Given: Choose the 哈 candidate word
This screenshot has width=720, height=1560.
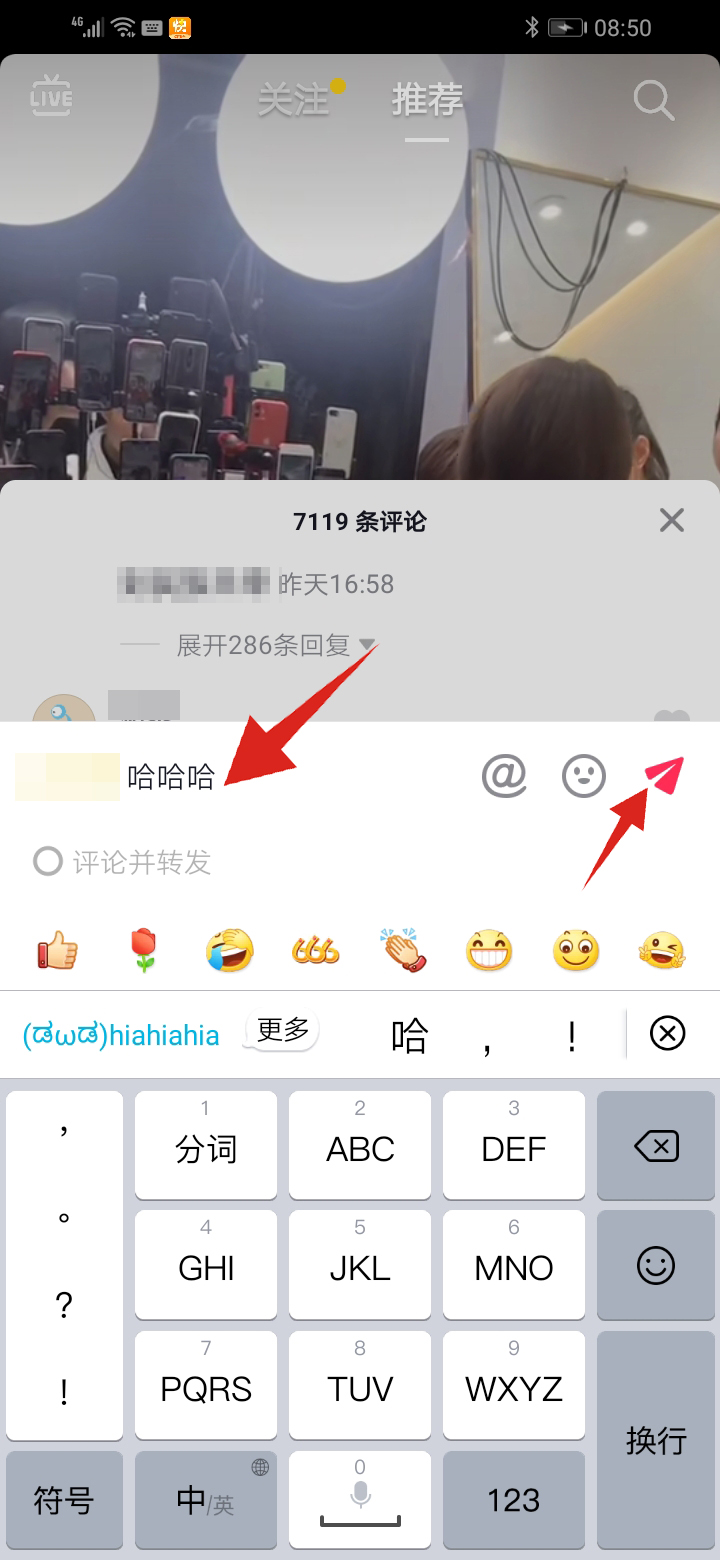Looking at the screenshot, I should (409, 1036).
